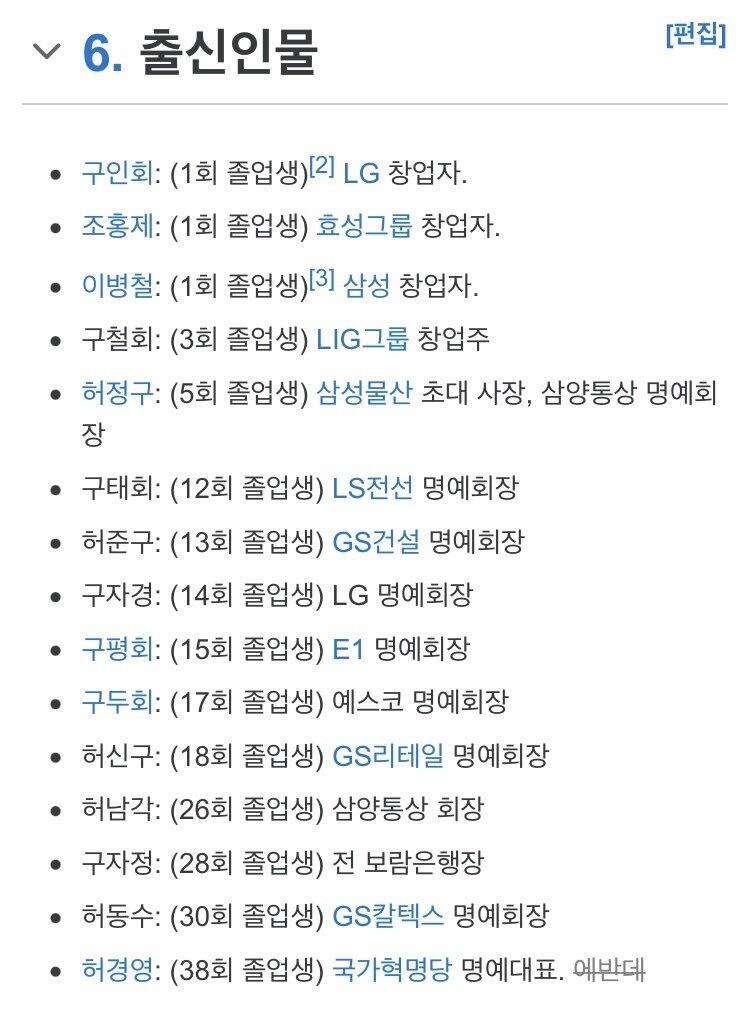Screen dimensions: 750x1017
Task: Open the 삼성물산 link
Action: click(x=363, y=392)
